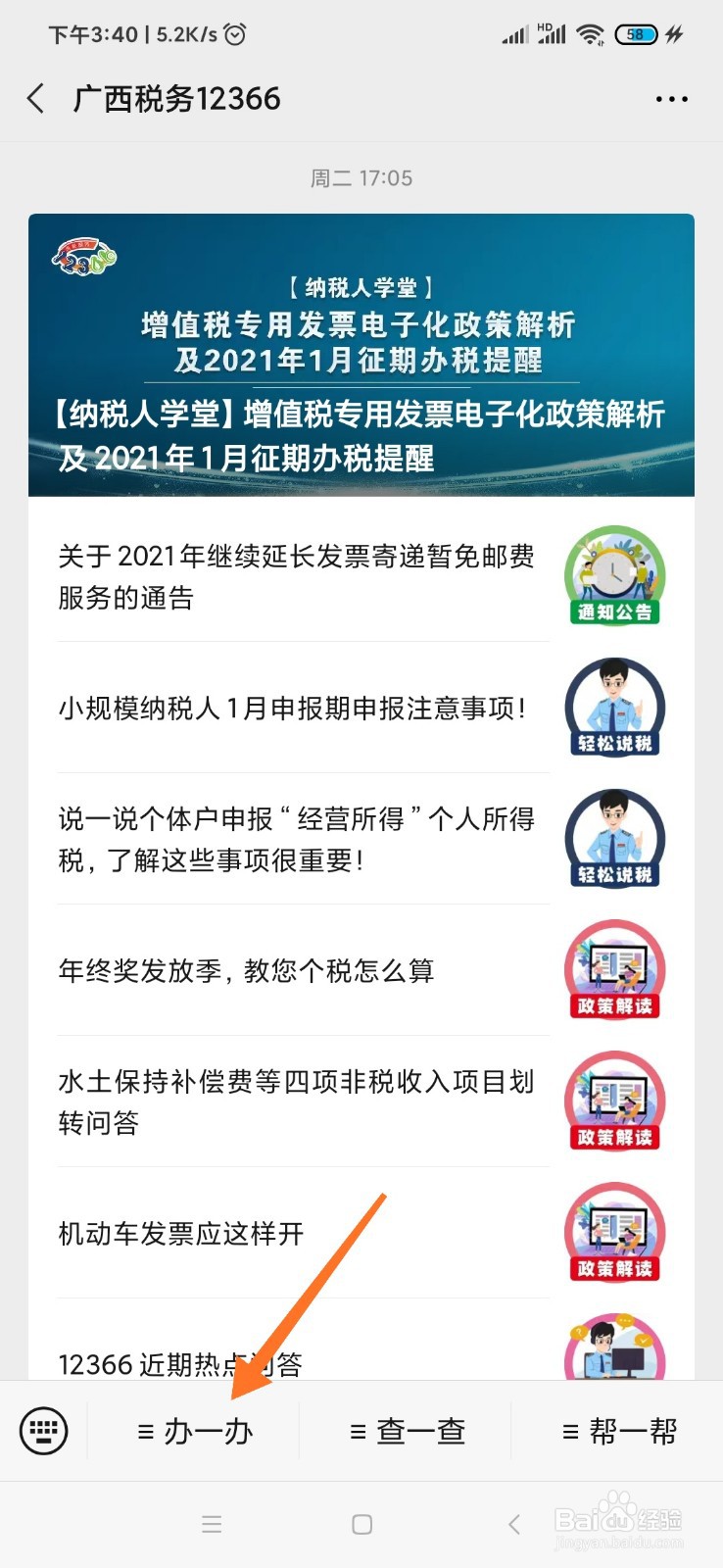Open the 机动车发票应这样开 article
Screen dimensions: 723x1568
point(181,1233)
